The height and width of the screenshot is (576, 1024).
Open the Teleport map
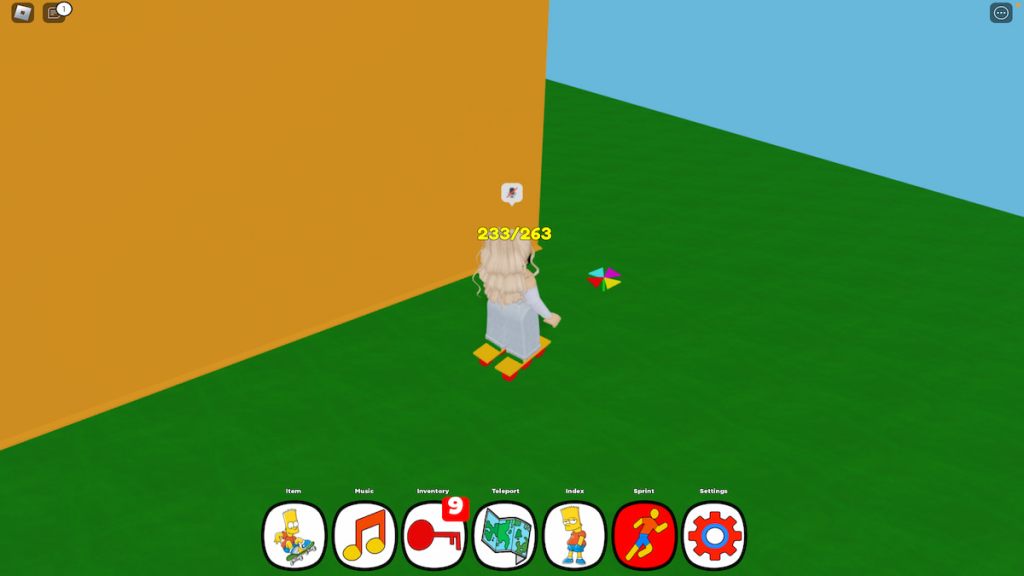coord(504,535)
